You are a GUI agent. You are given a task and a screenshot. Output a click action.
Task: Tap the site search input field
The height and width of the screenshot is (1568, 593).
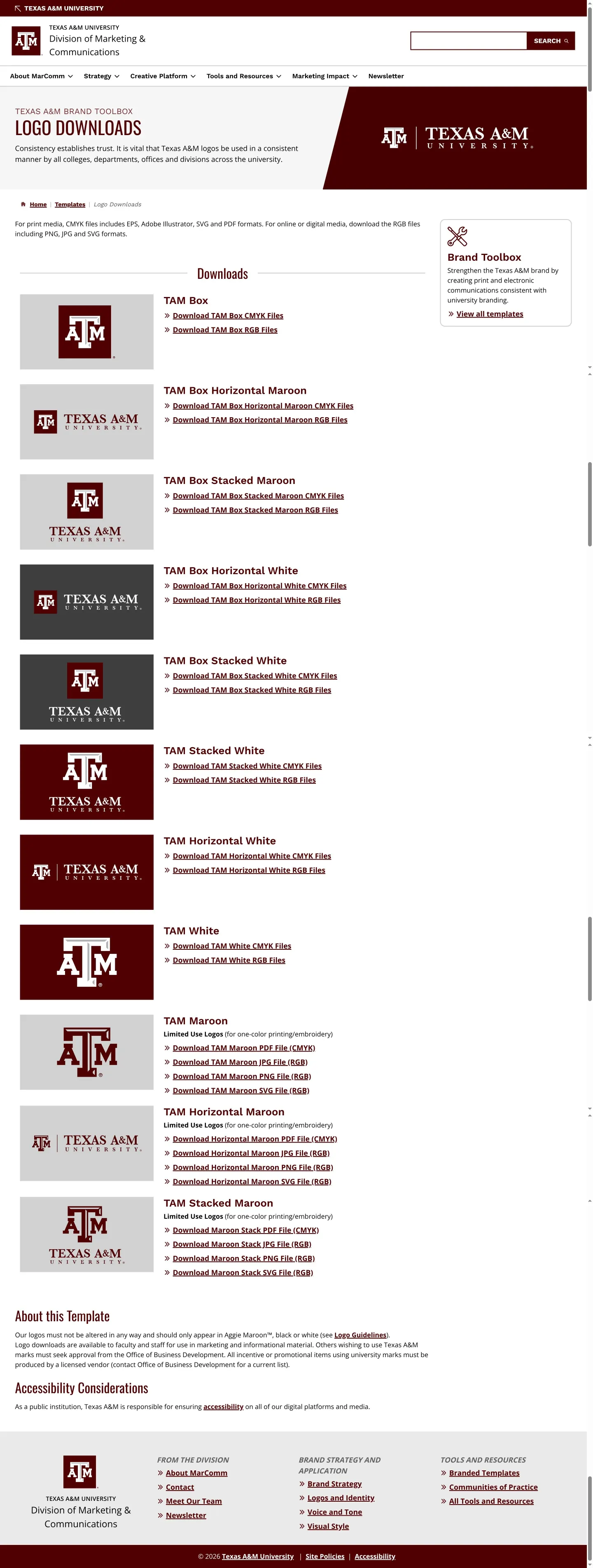[468, 41]
